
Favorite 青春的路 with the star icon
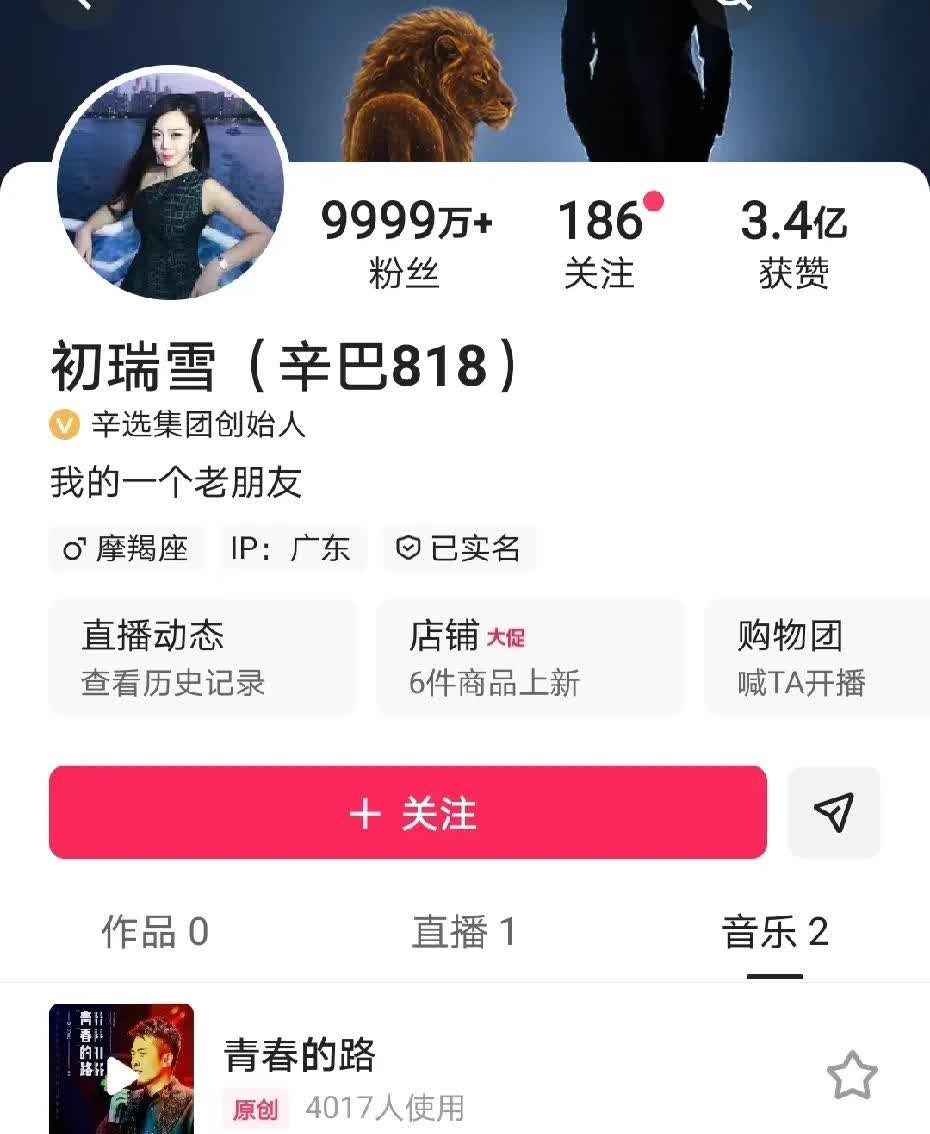point(851,1076)
